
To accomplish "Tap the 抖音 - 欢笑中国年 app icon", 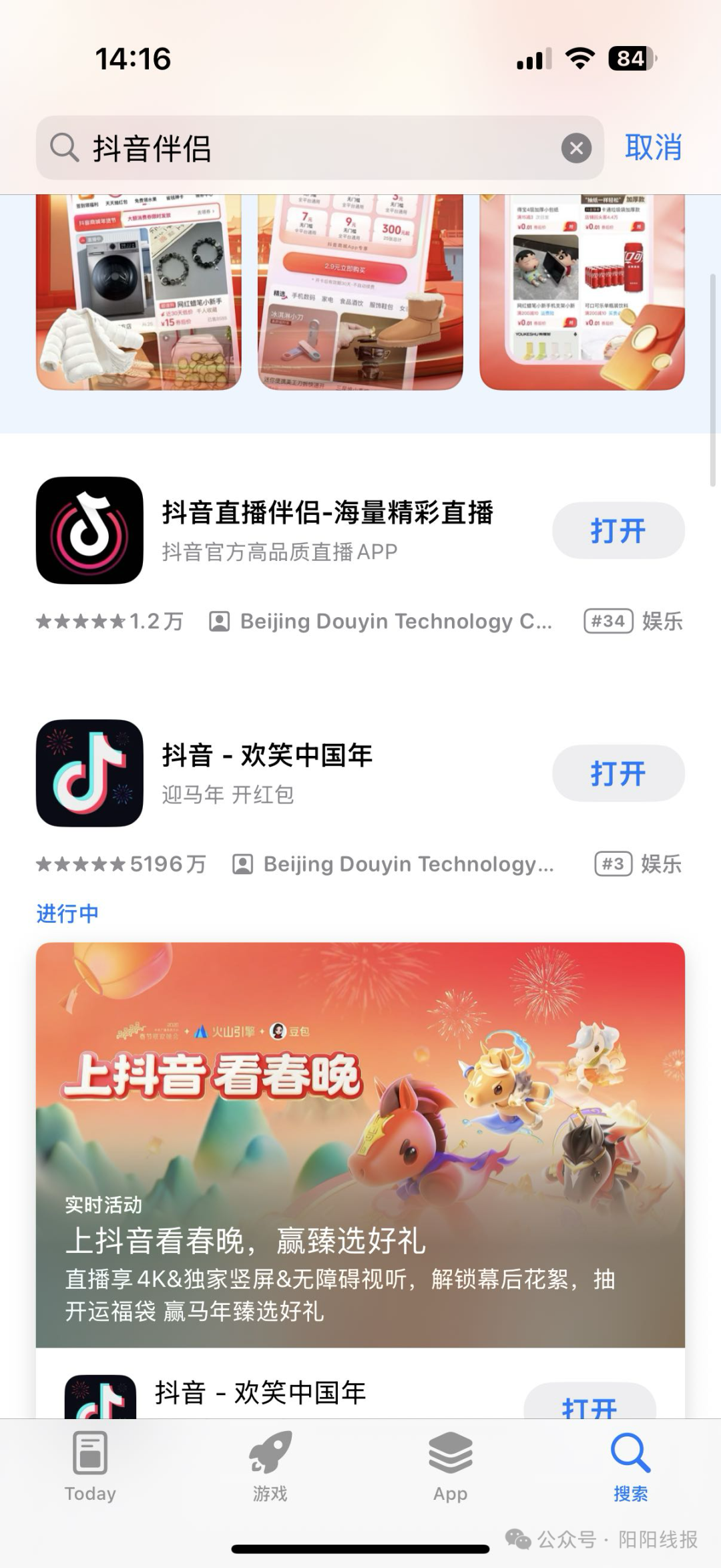I will pos(89,773).
